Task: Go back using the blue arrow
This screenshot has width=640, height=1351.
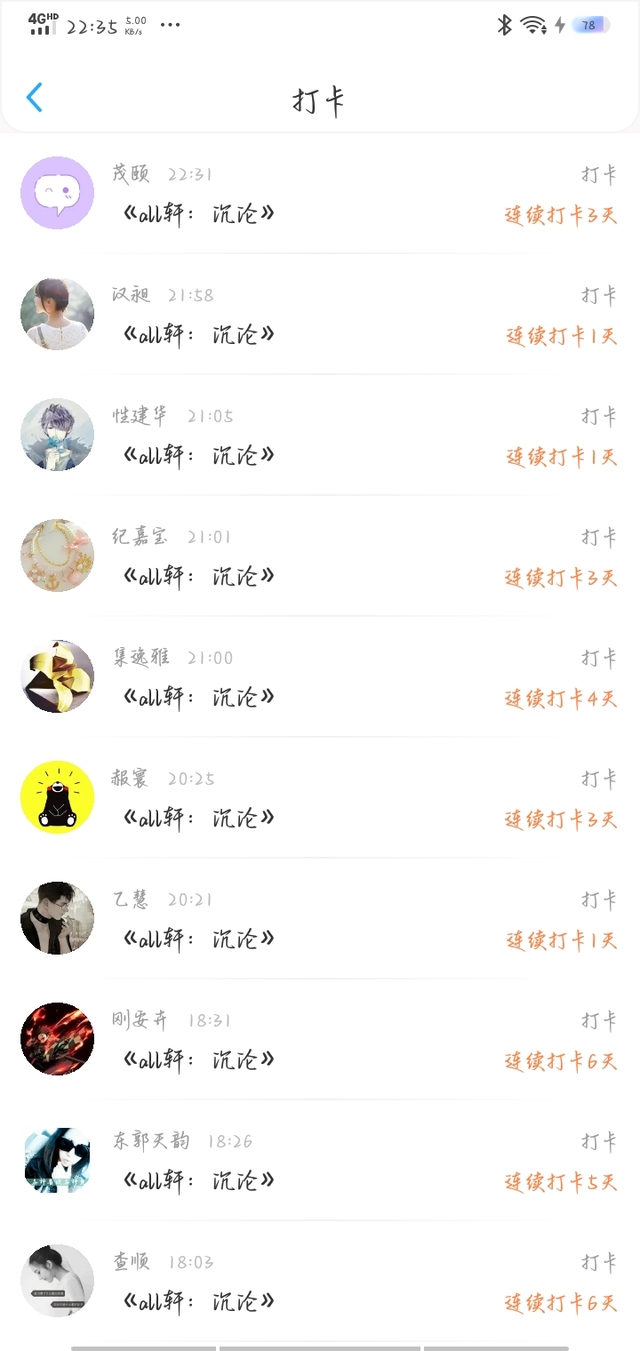Action: [35, 98]
